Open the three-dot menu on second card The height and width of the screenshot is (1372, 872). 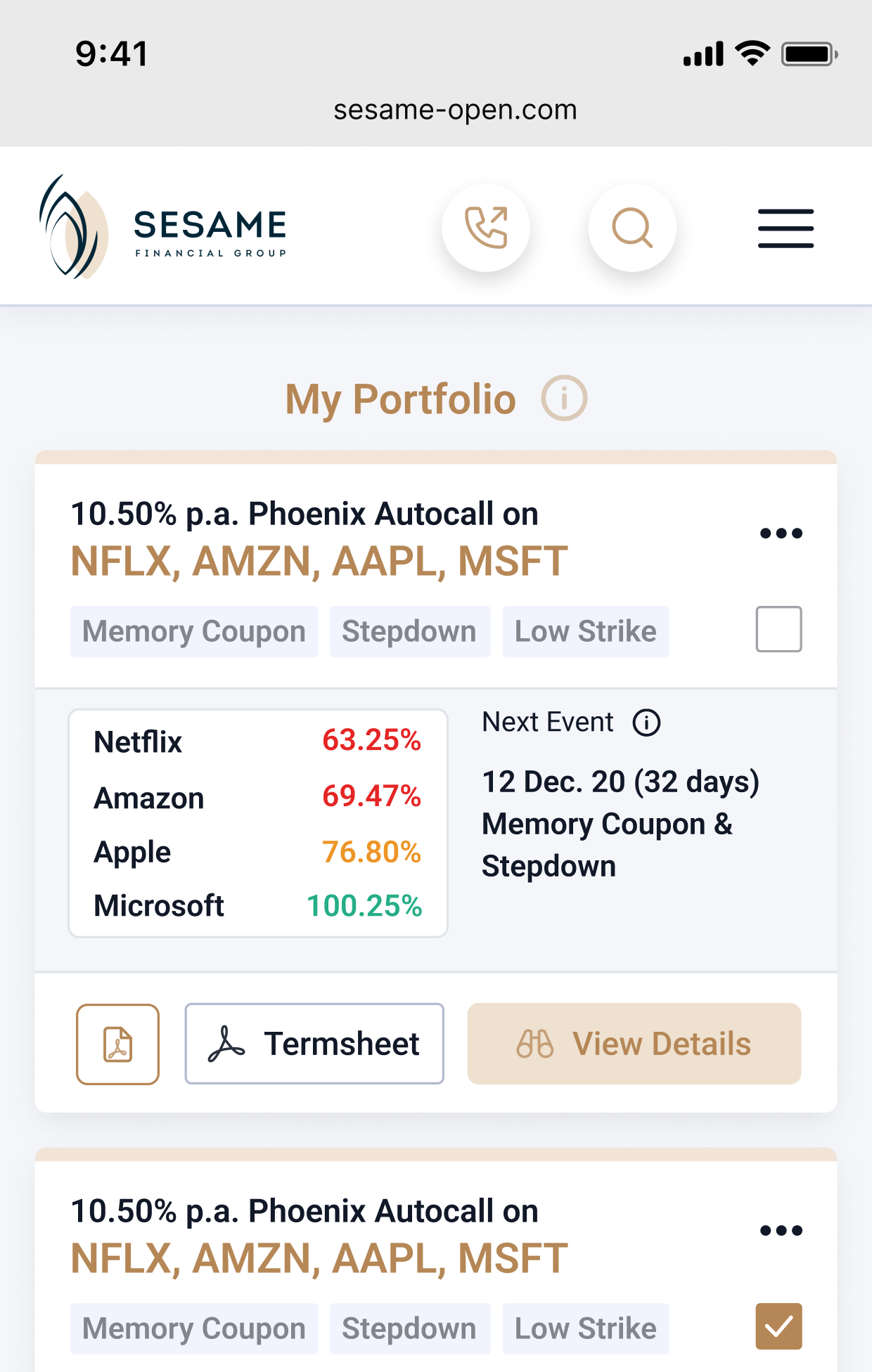(x=781, y=1230)
